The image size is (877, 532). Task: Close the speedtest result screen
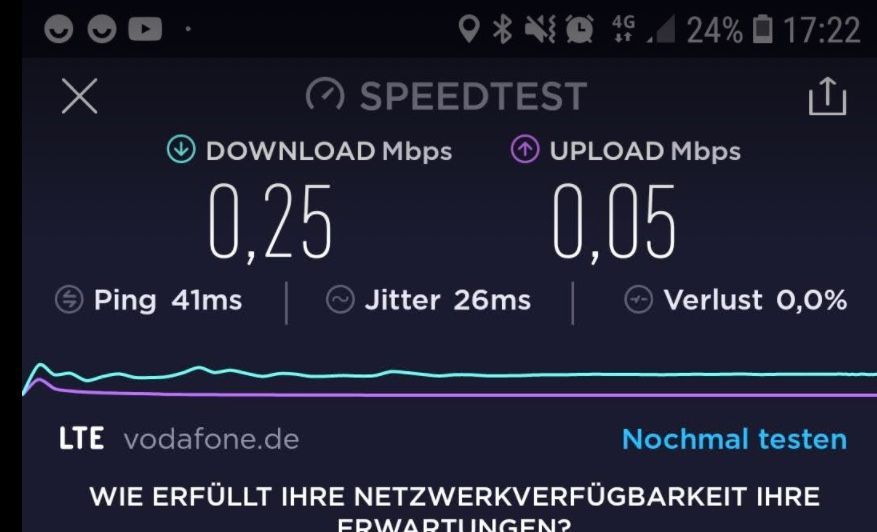pyautogui.click(x=79, y=96)
